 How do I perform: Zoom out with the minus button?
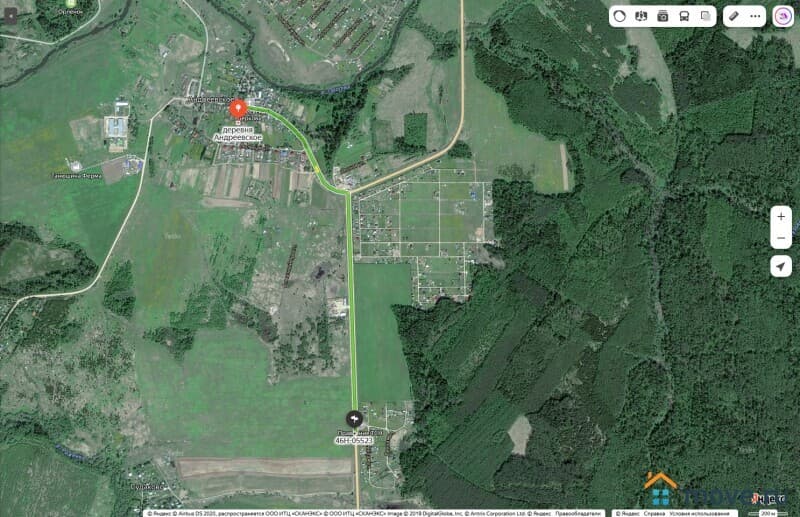tap(781, 239)
